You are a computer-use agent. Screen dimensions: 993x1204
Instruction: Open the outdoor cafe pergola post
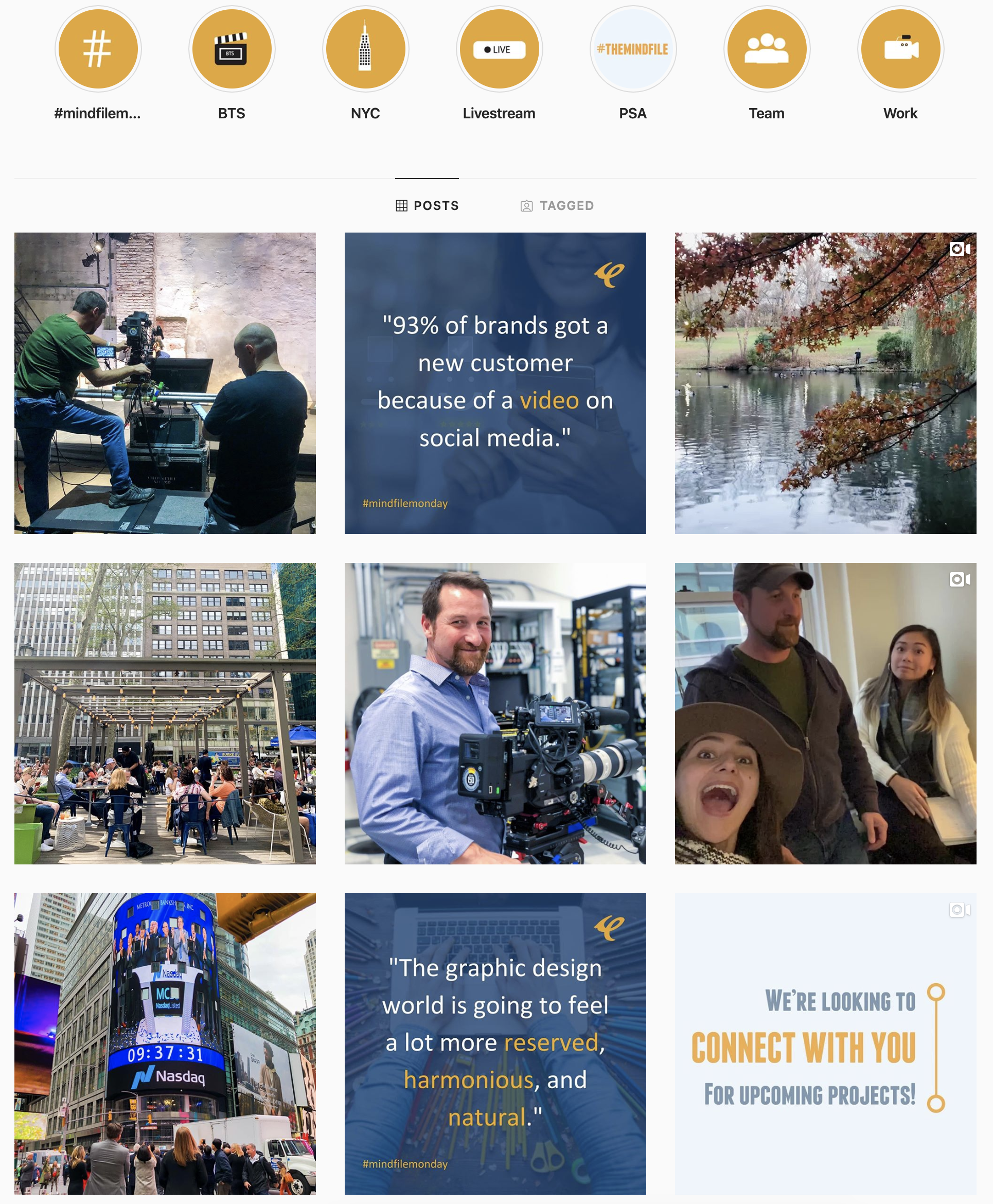click(165, 713)
